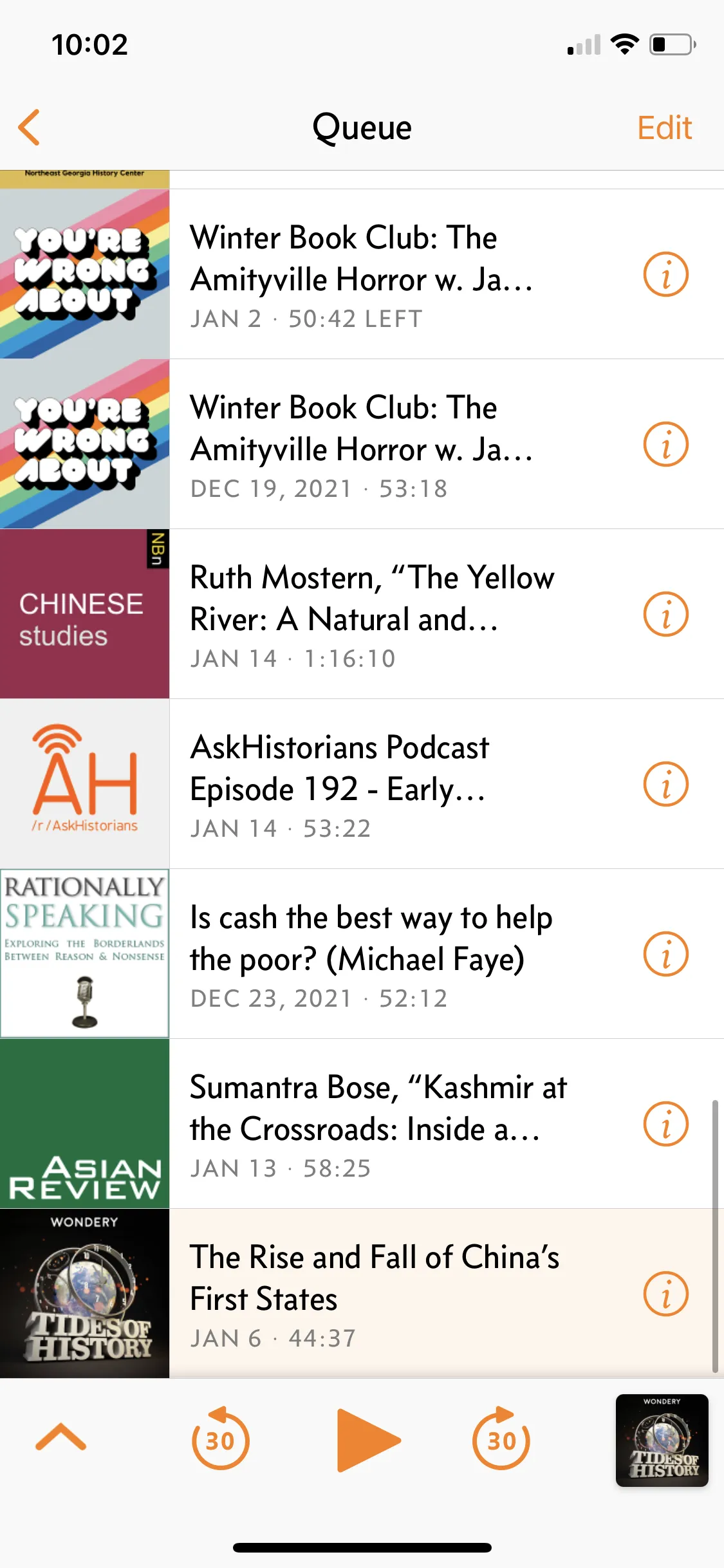Select Ruth Mostern's Yellow River episode
The width and height of the screenshot is (724, 1568).
point(386,614)
